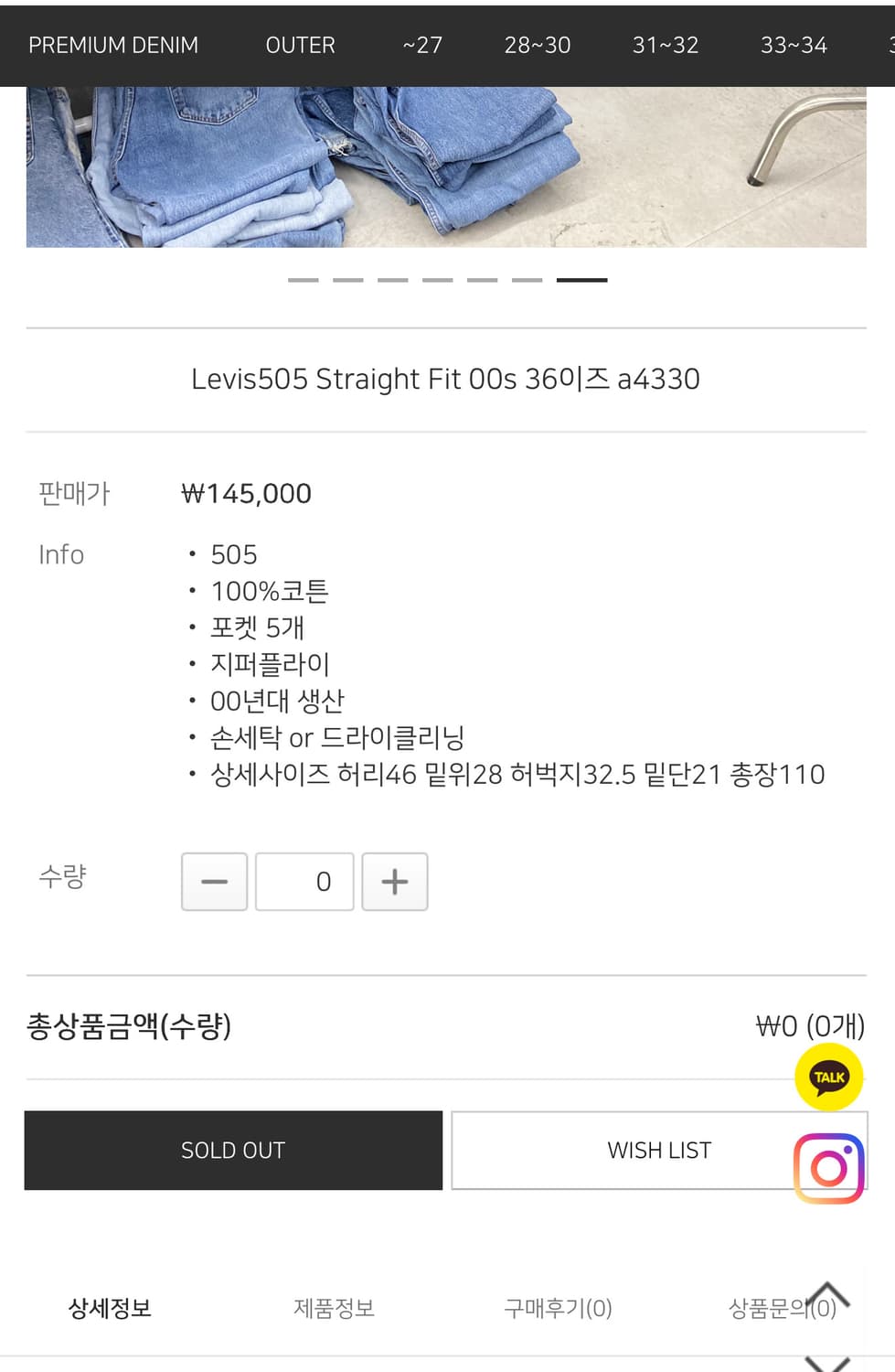Select the first carousel slide indicator

[303, 279]
